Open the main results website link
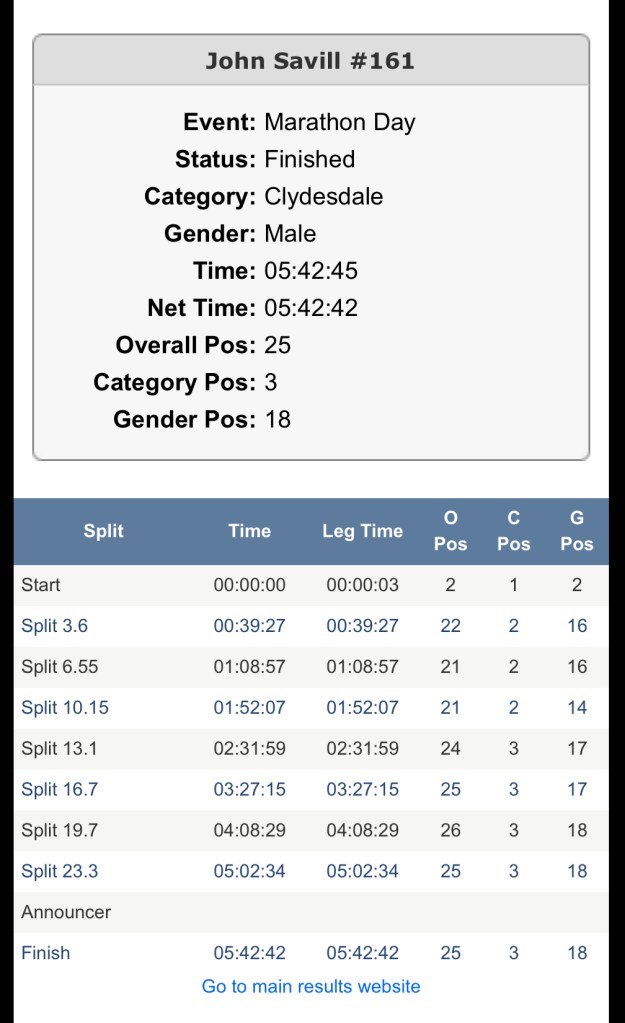625x1023 pixels. tap(311, 986)
